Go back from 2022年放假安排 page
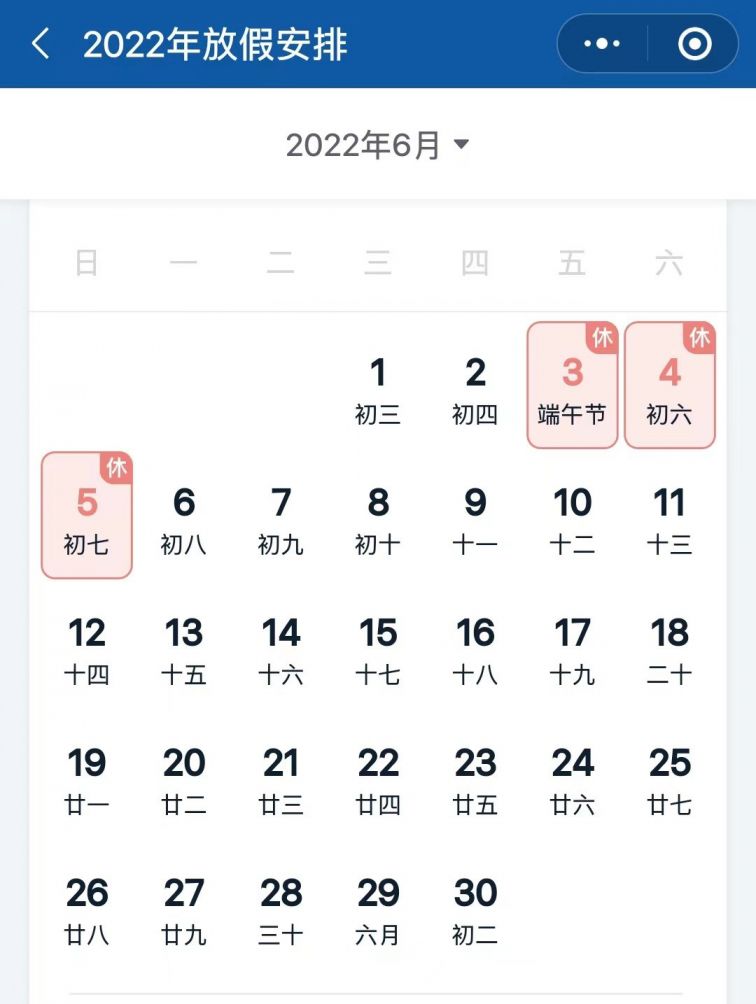756x1004 pixels. [x=40, y=44]
